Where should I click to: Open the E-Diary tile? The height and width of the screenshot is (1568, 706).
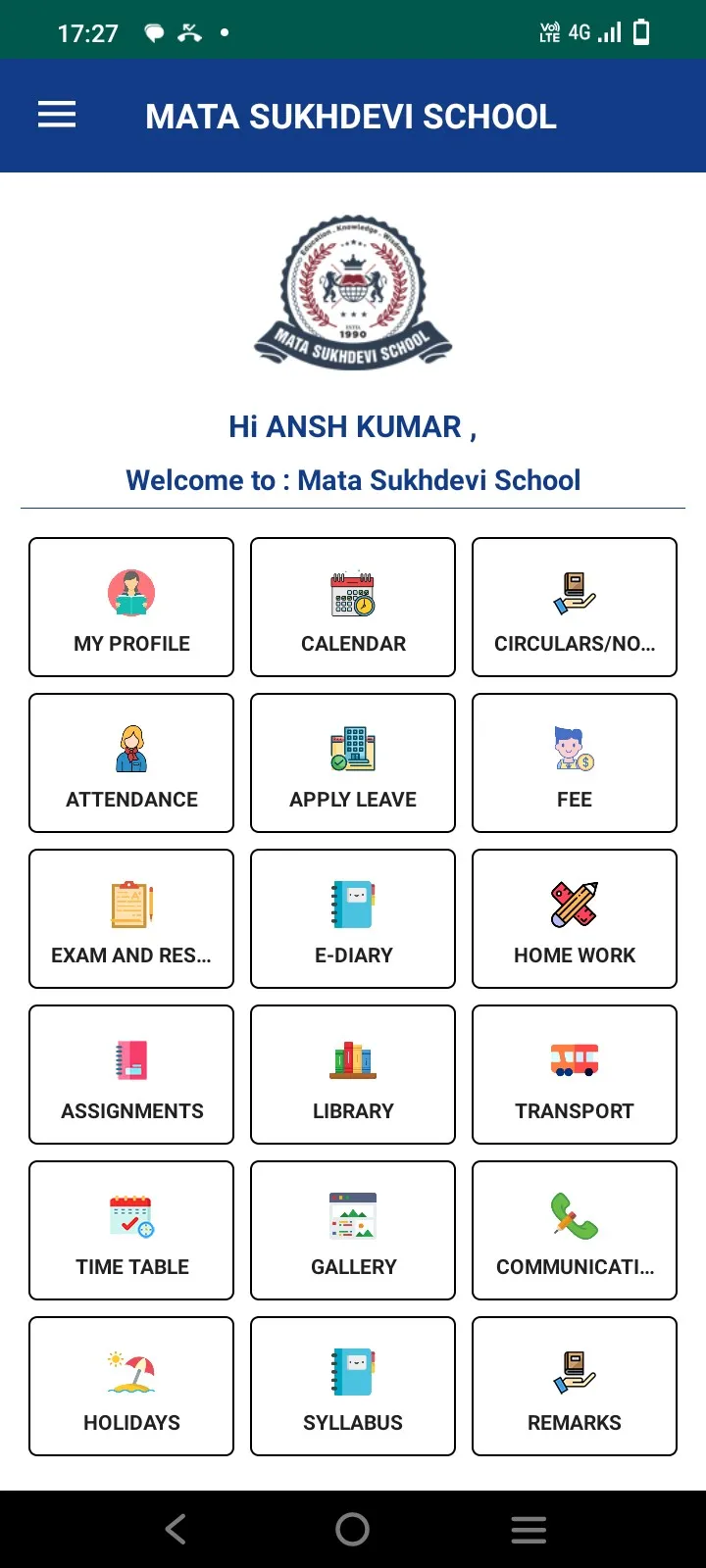coord(353,918)
